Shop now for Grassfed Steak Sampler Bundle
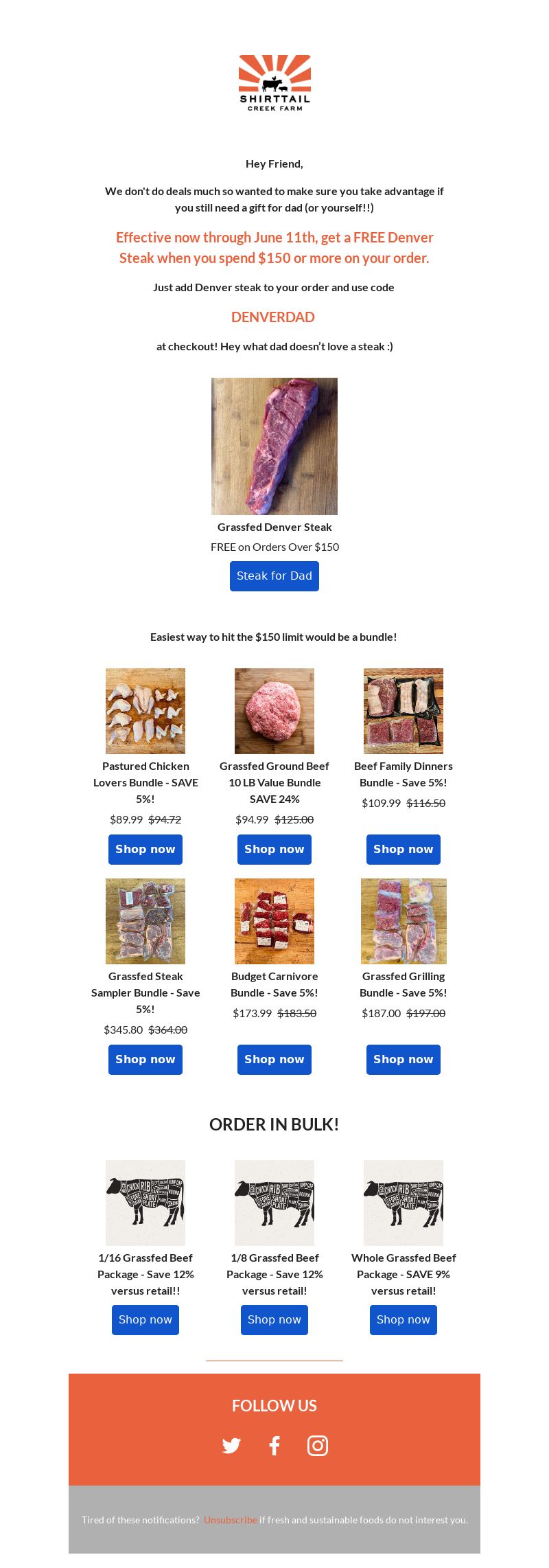 click(x=145, y=1060)
